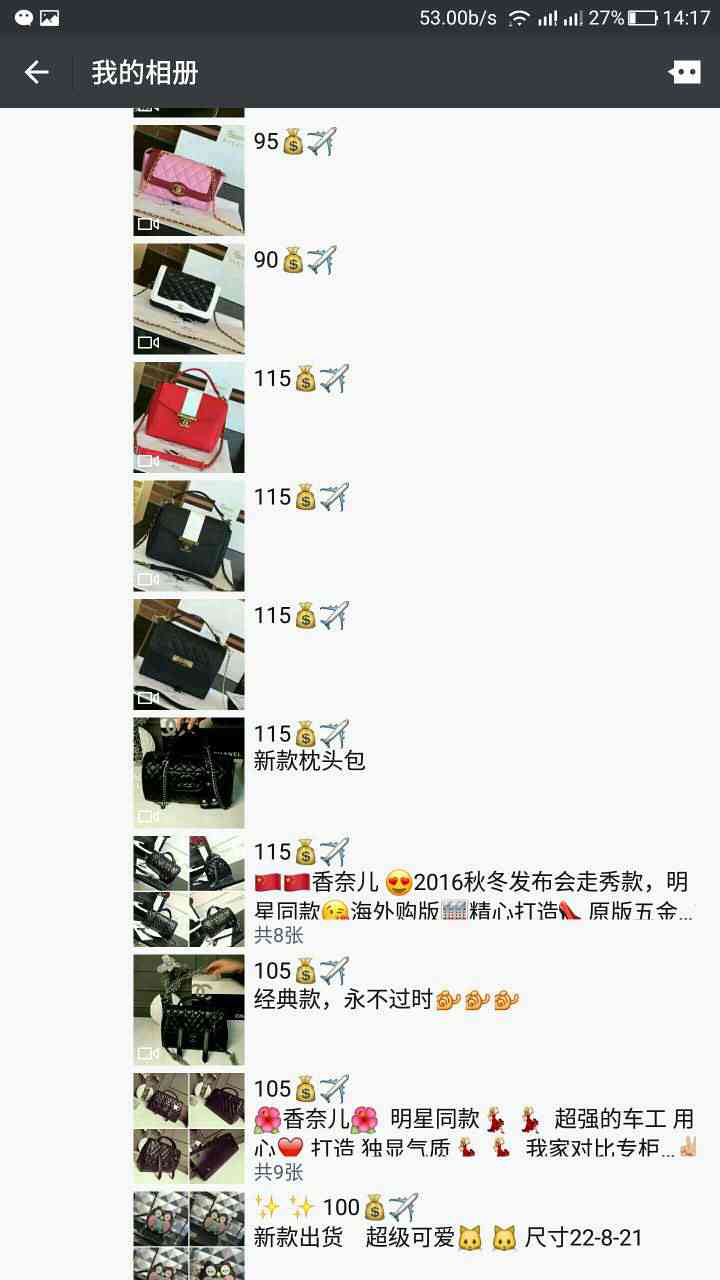Screen dimensions: 720x1280
Task: Open the pink bag video priced 95
Action: (189, 180)
